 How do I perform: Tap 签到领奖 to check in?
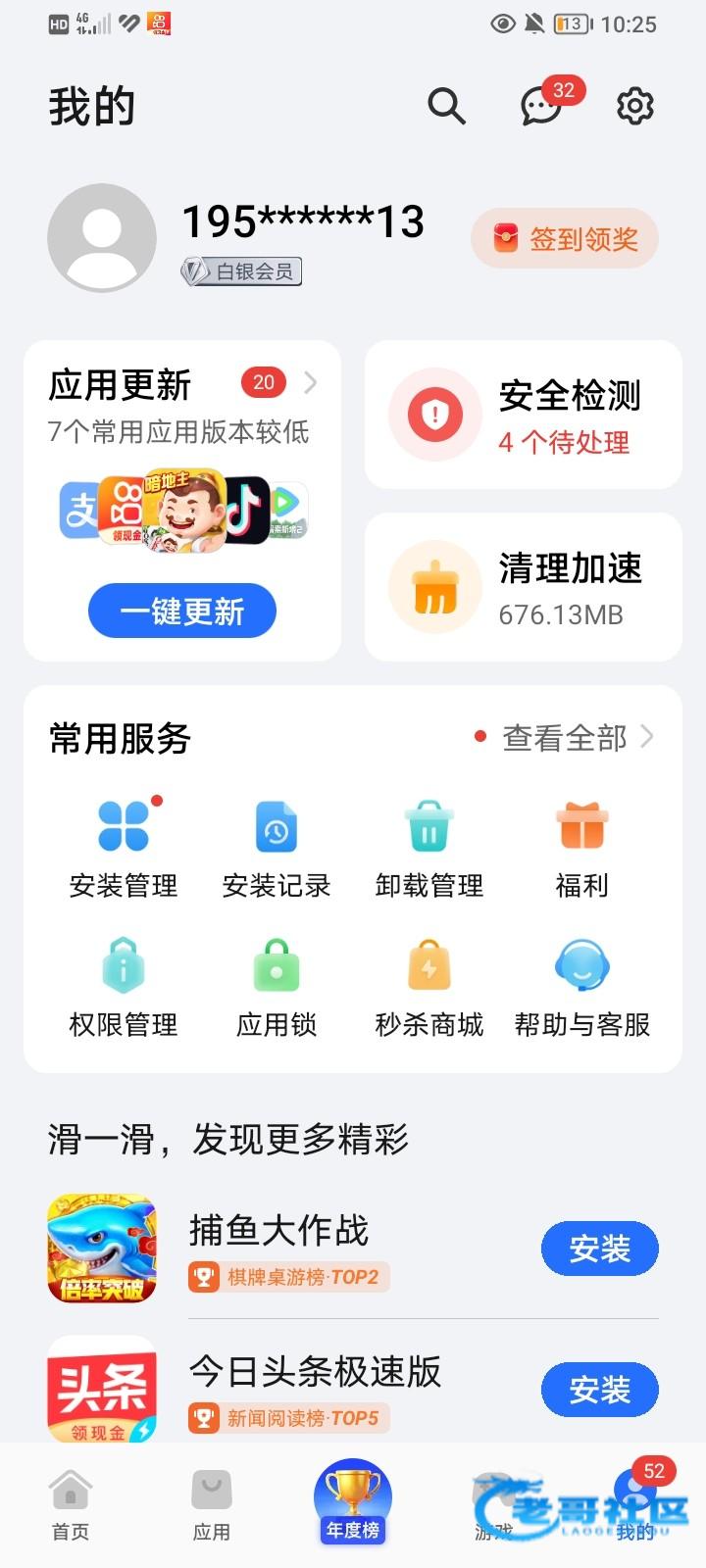pos(564,238)
